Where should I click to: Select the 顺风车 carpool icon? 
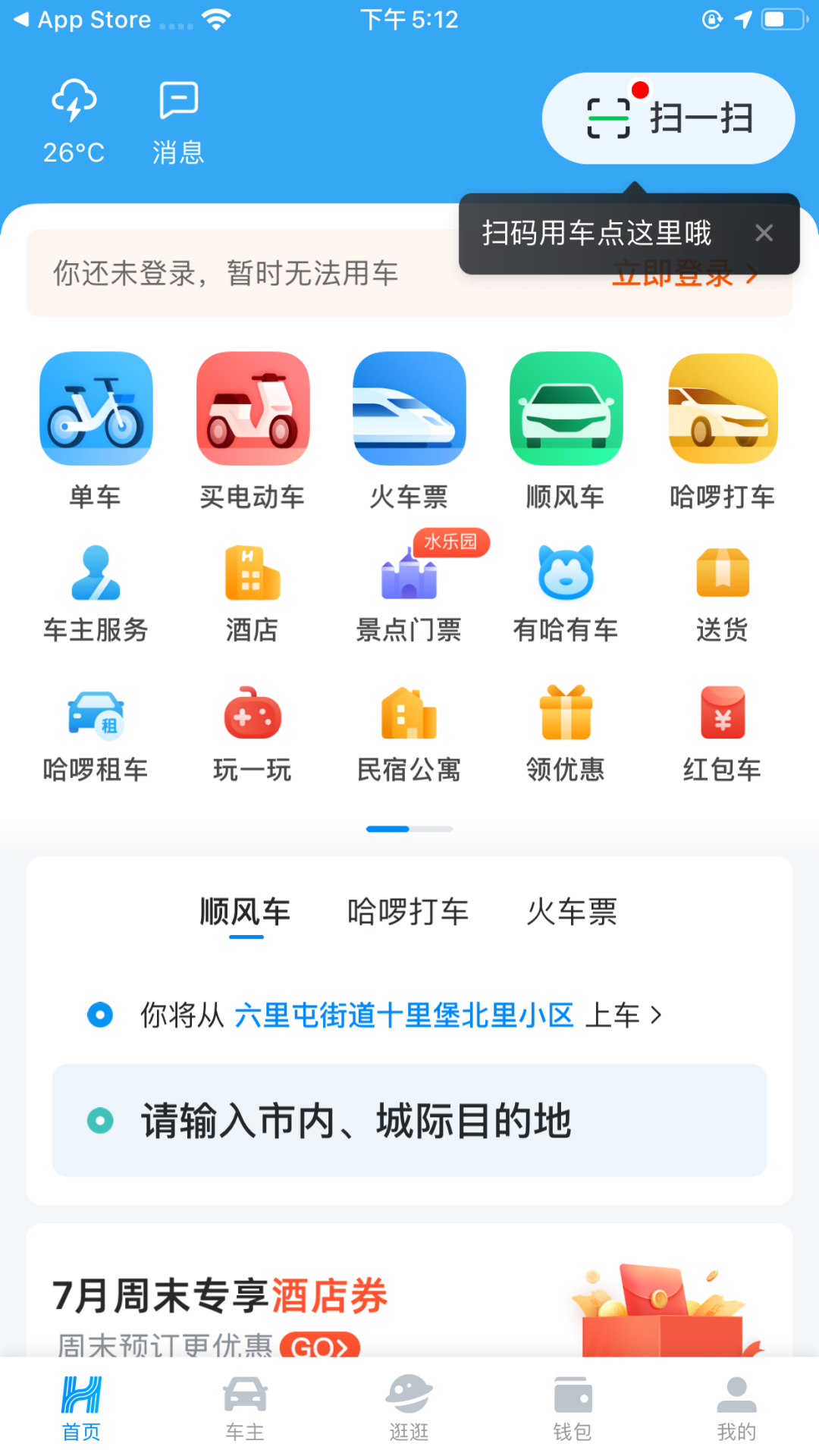coord(565,428)
